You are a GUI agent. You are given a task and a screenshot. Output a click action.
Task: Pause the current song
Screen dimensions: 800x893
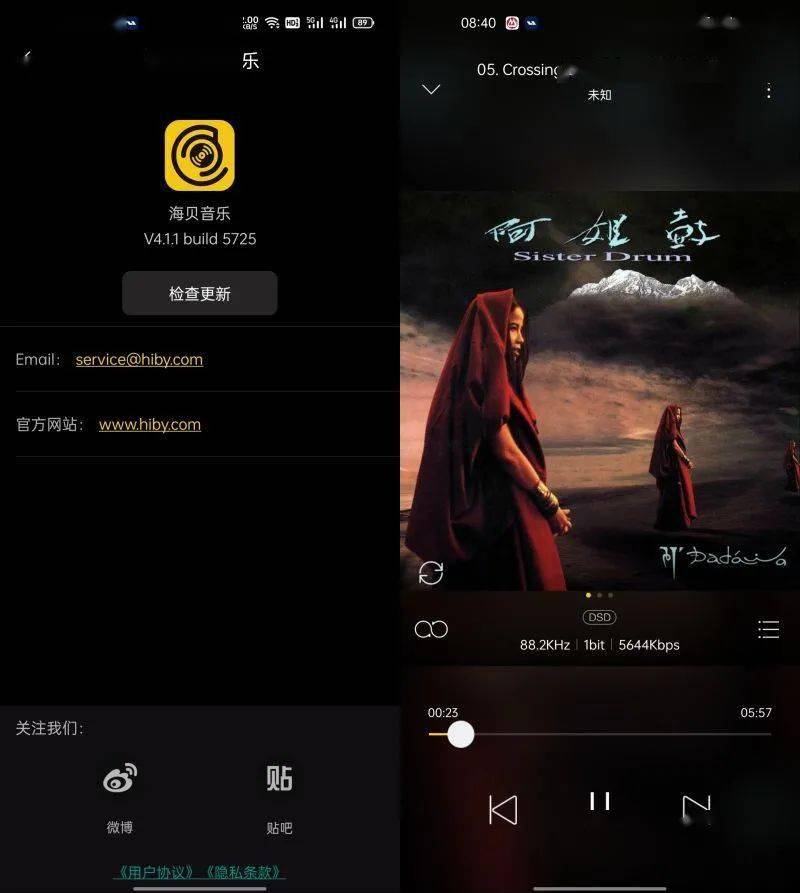click(x=600, y=801)
